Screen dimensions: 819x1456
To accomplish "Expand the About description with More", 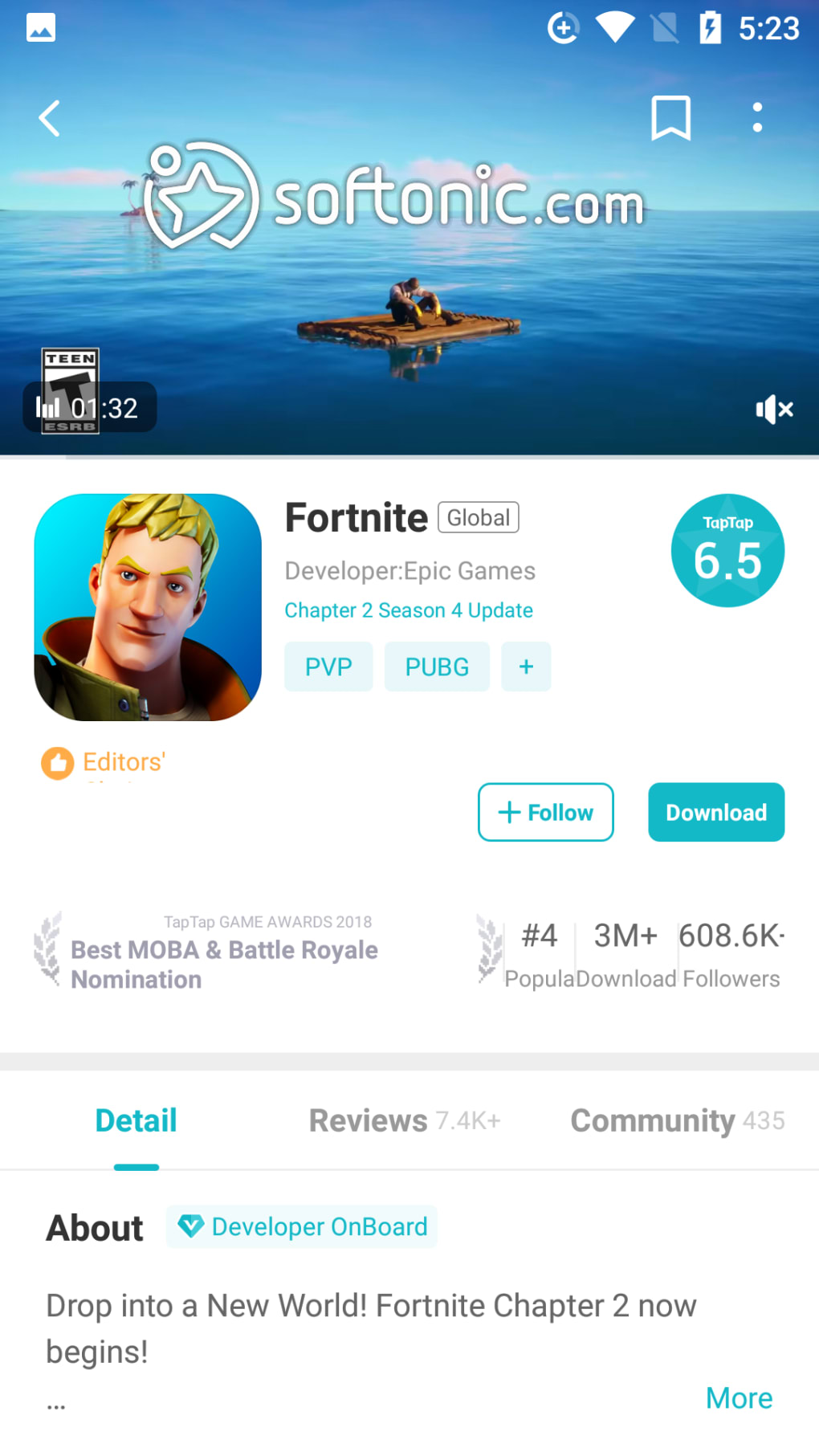I will [x=739, y=1398].
